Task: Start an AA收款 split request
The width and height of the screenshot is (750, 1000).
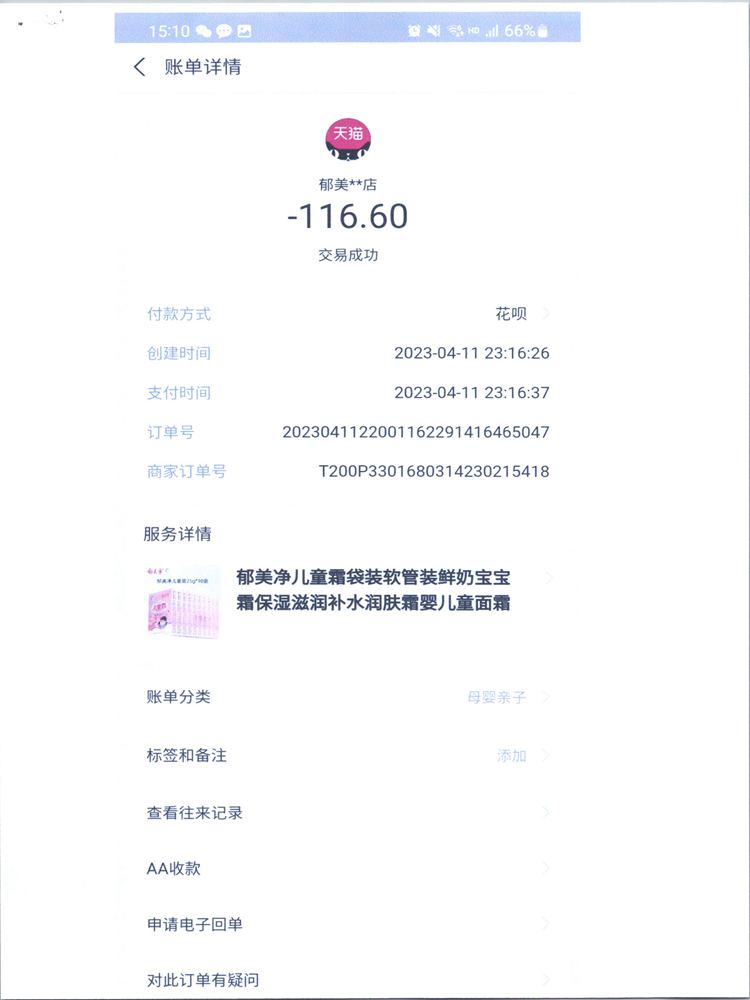Action: [174, 868]
